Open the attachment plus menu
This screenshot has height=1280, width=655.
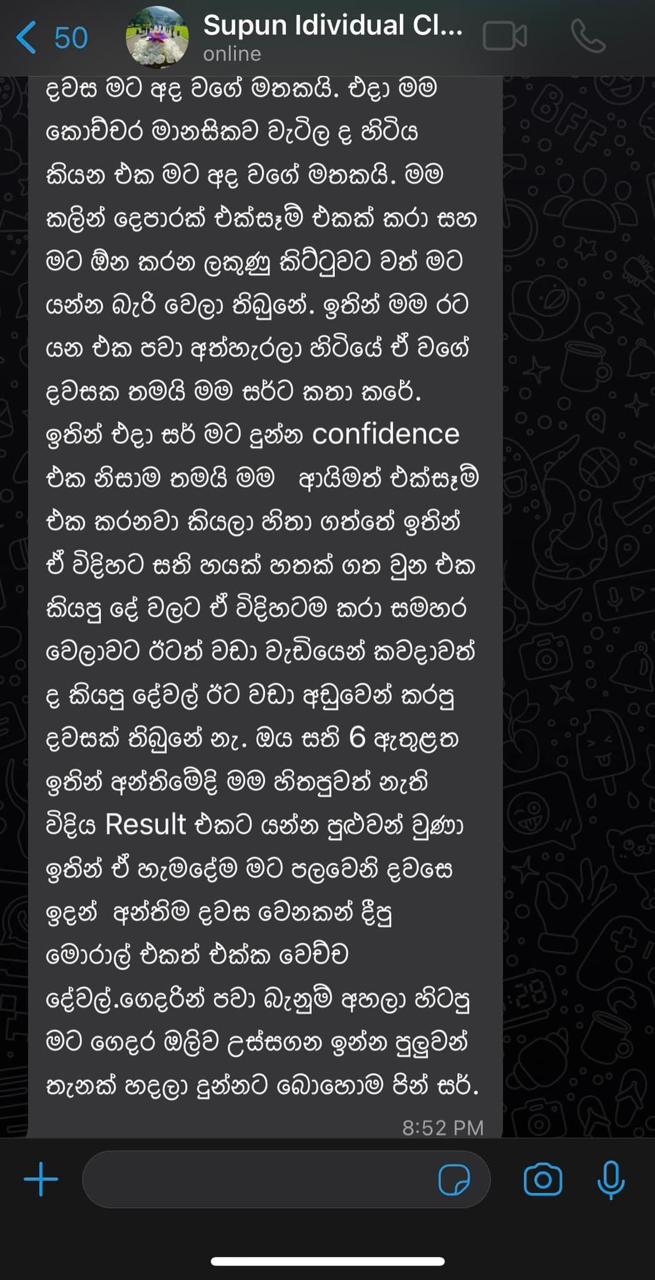[41, 1180]
